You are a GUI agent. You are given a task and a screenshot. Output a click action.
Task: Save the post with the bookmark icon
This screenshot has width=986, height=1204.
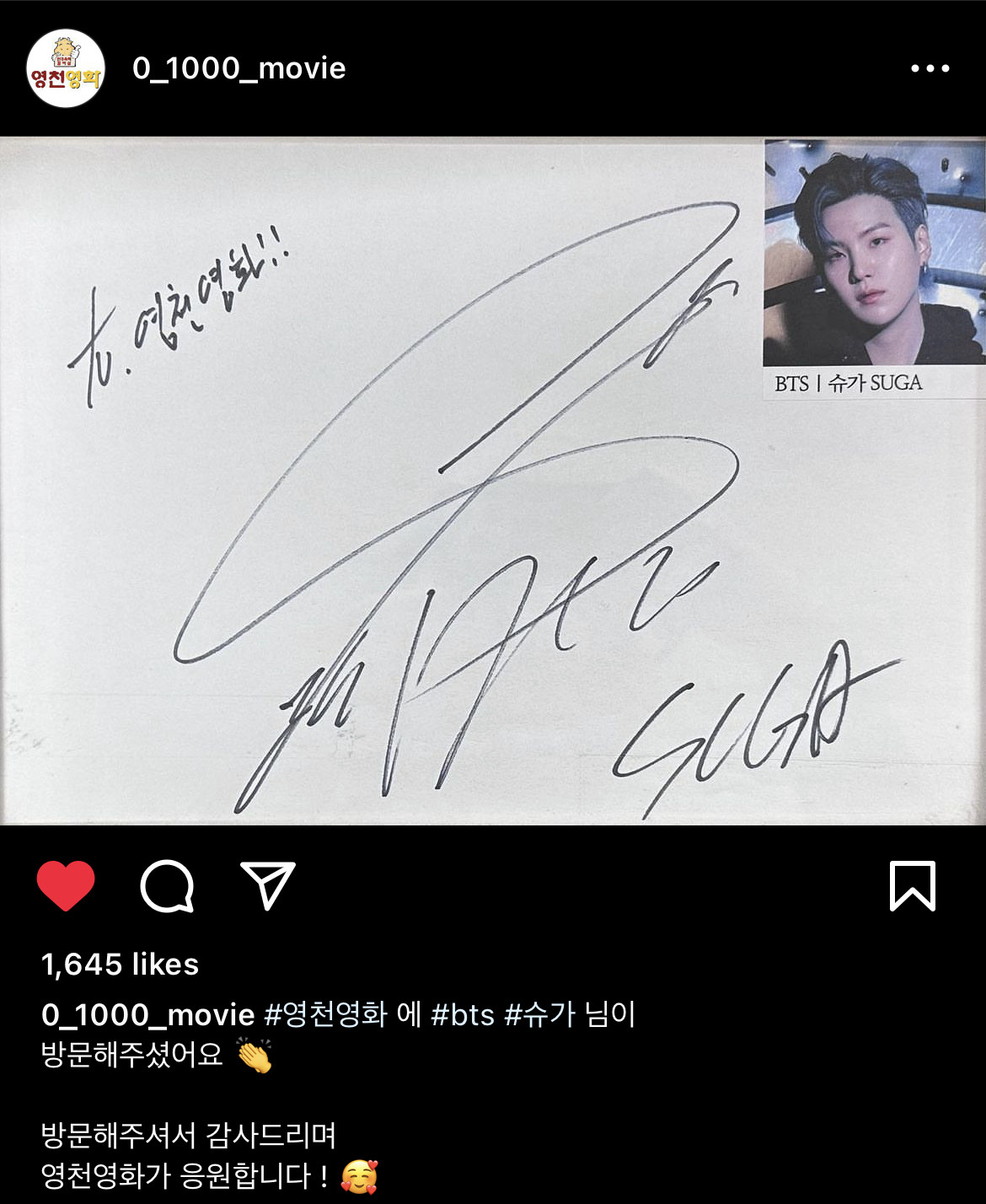[913, 885]
